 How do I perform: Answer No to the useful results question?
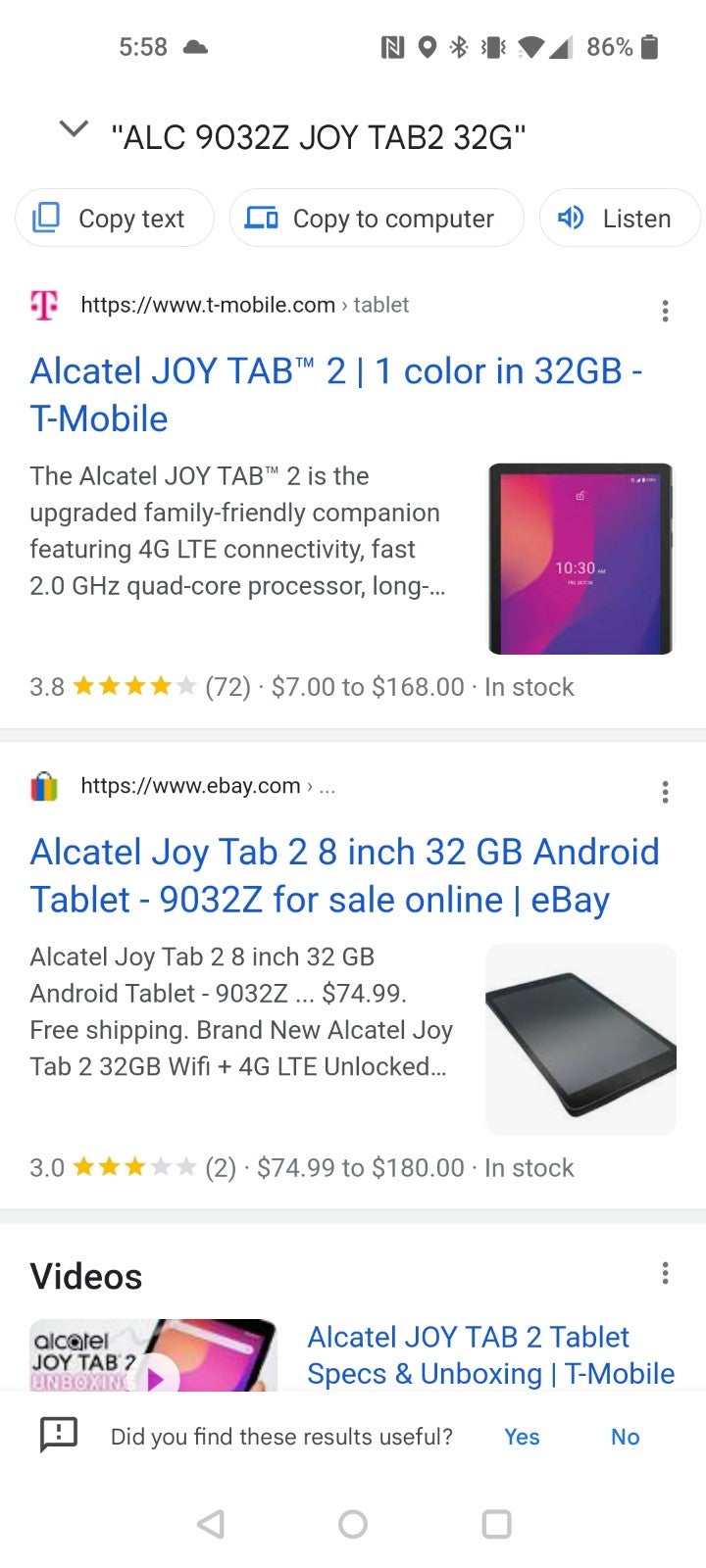pyautogui.click(x=625, y=1437)
